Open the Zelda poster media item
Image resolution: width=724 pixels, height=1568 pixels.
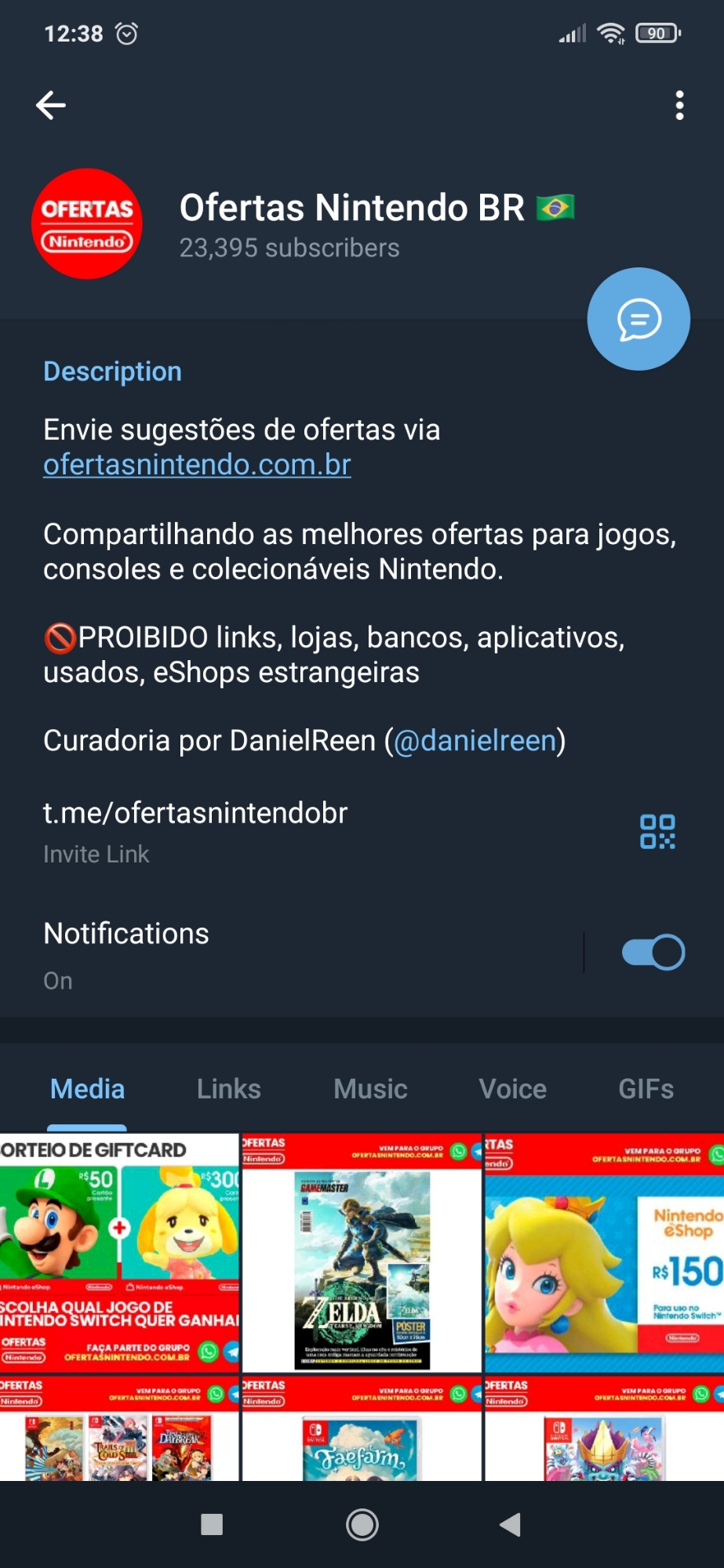tap(362, 1251)
